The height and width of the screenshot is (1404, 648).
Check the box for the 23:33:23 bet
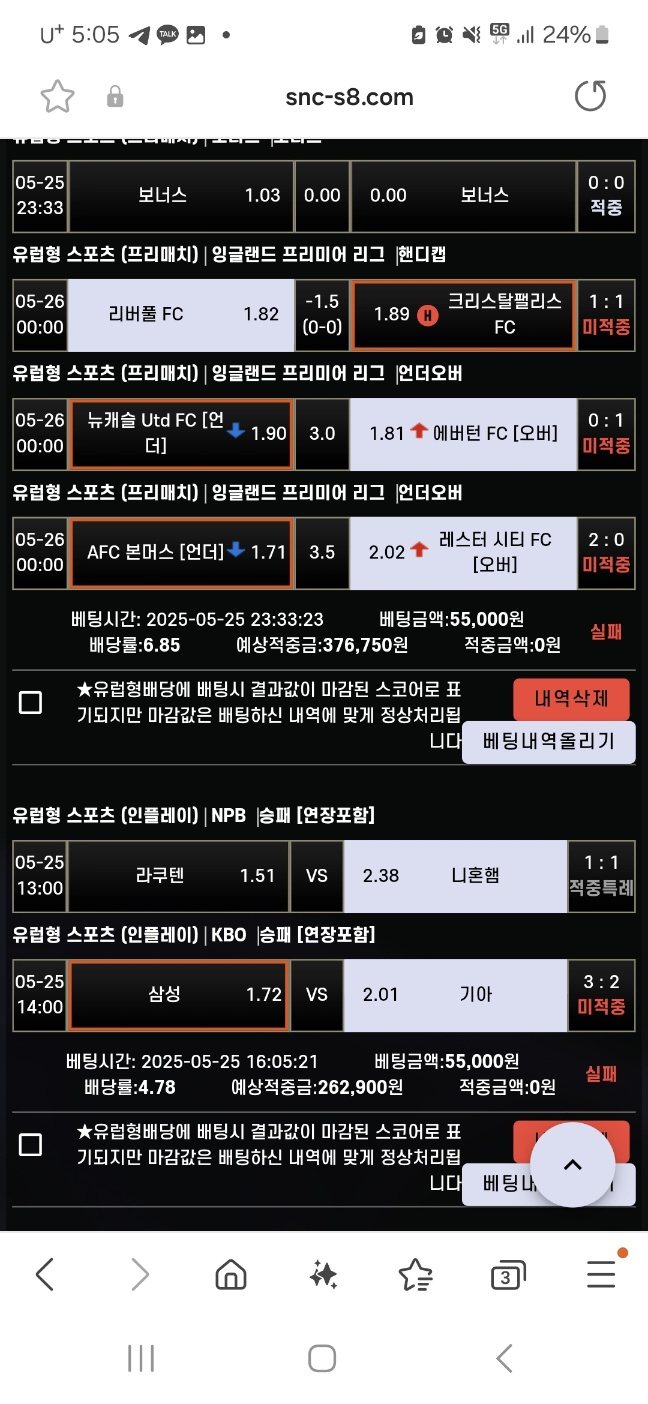[x=31, y=702]
